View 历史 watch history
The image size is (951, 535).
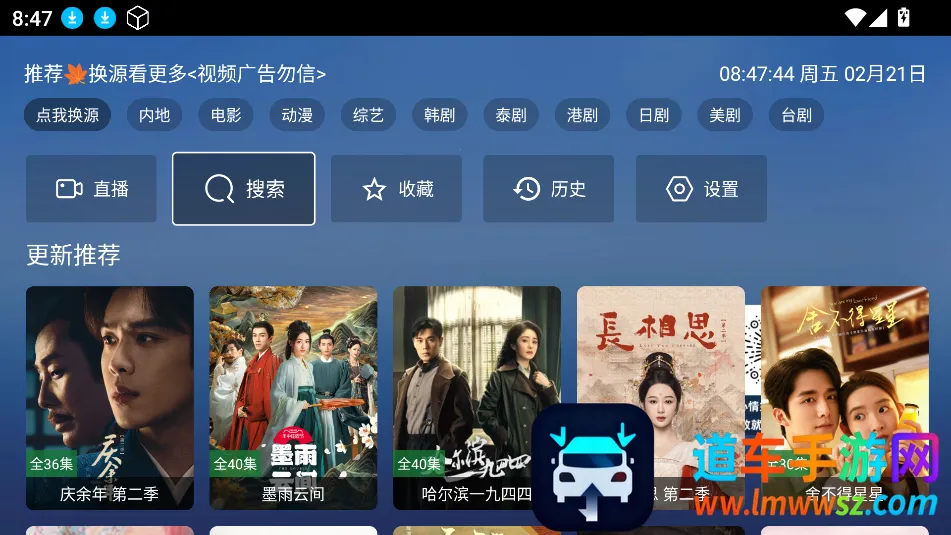click(548, 189)
